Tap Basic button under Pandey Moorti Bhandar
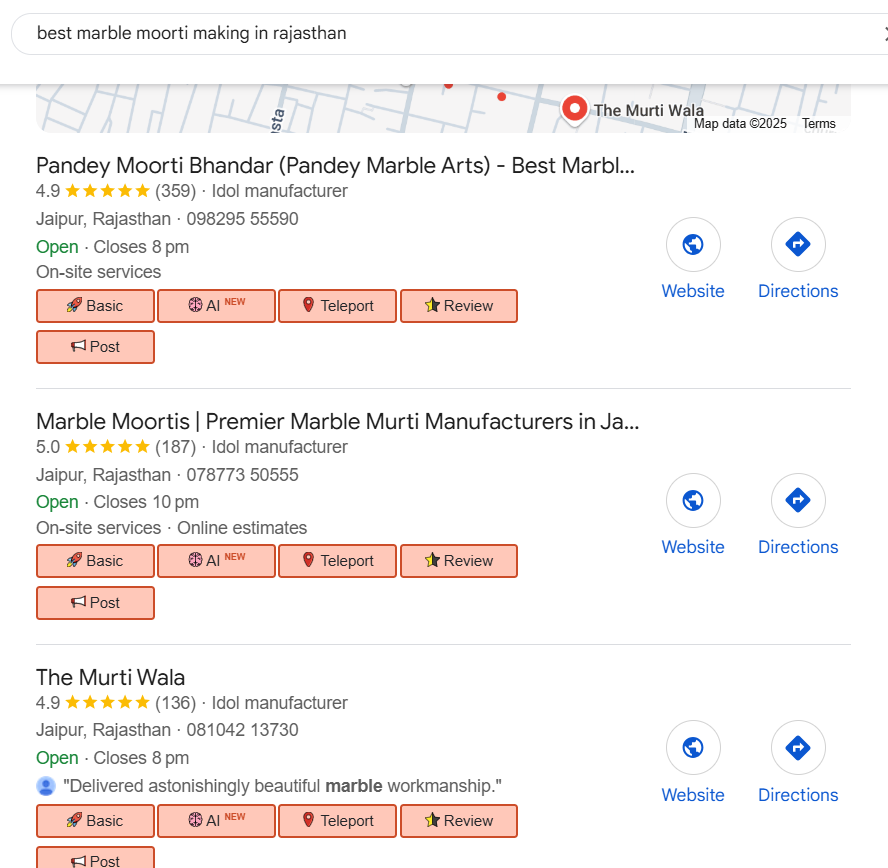This screenshot has width=888, height=868. [95, 306]
